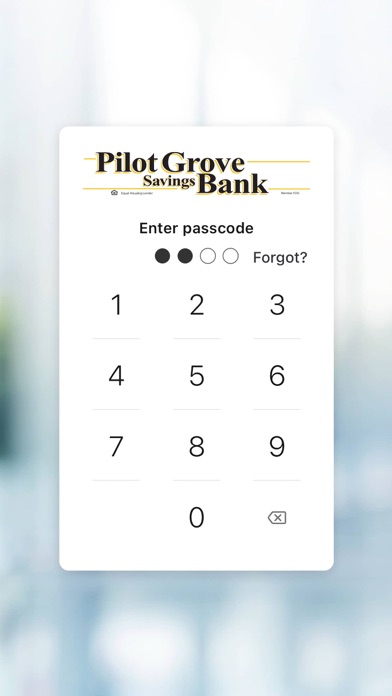Delete the last passcode digit with backspace
Screen dimensions: 392x696
point(277,518)
